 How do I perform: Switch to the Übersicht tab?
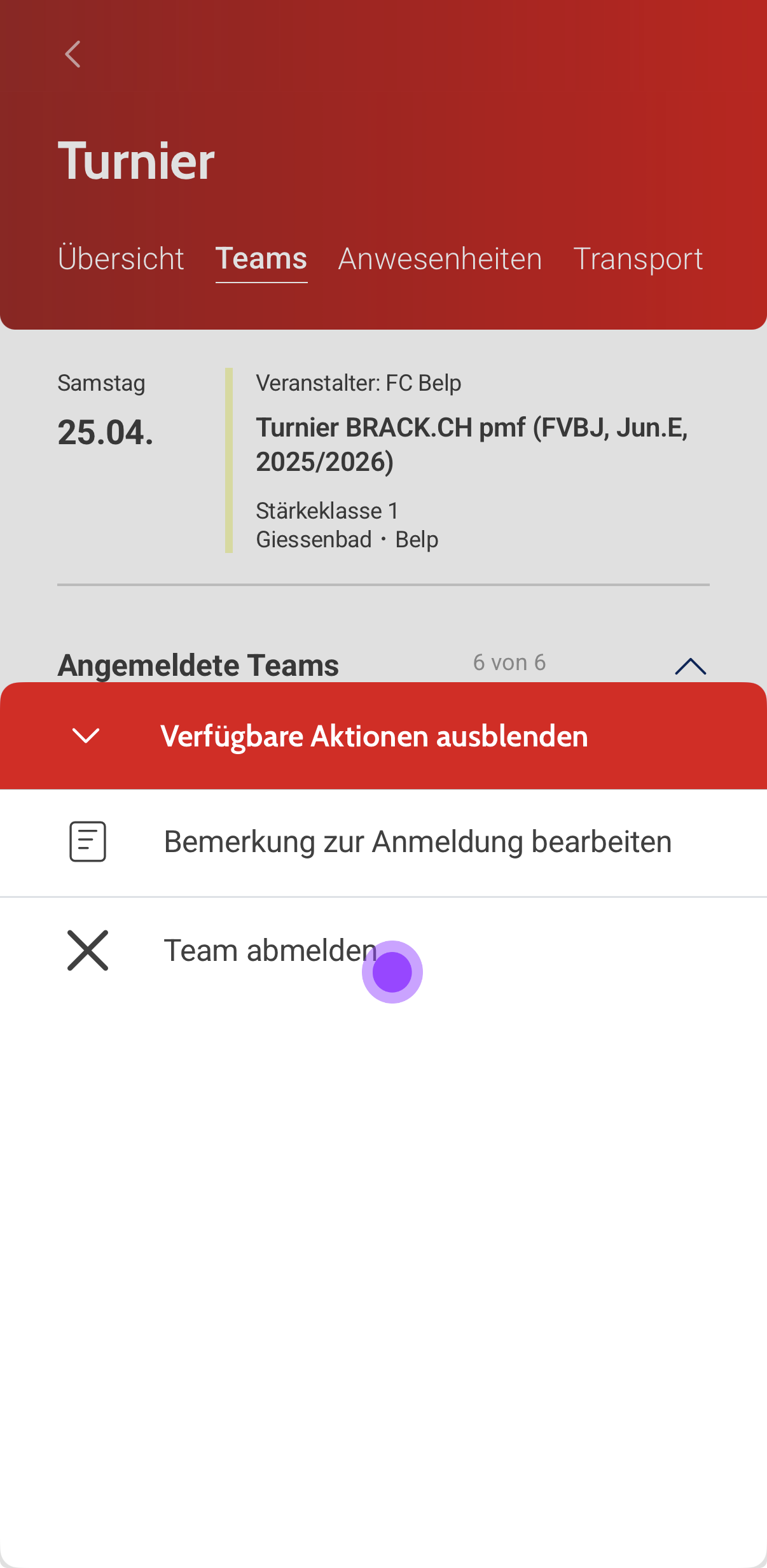coord(121,259)
